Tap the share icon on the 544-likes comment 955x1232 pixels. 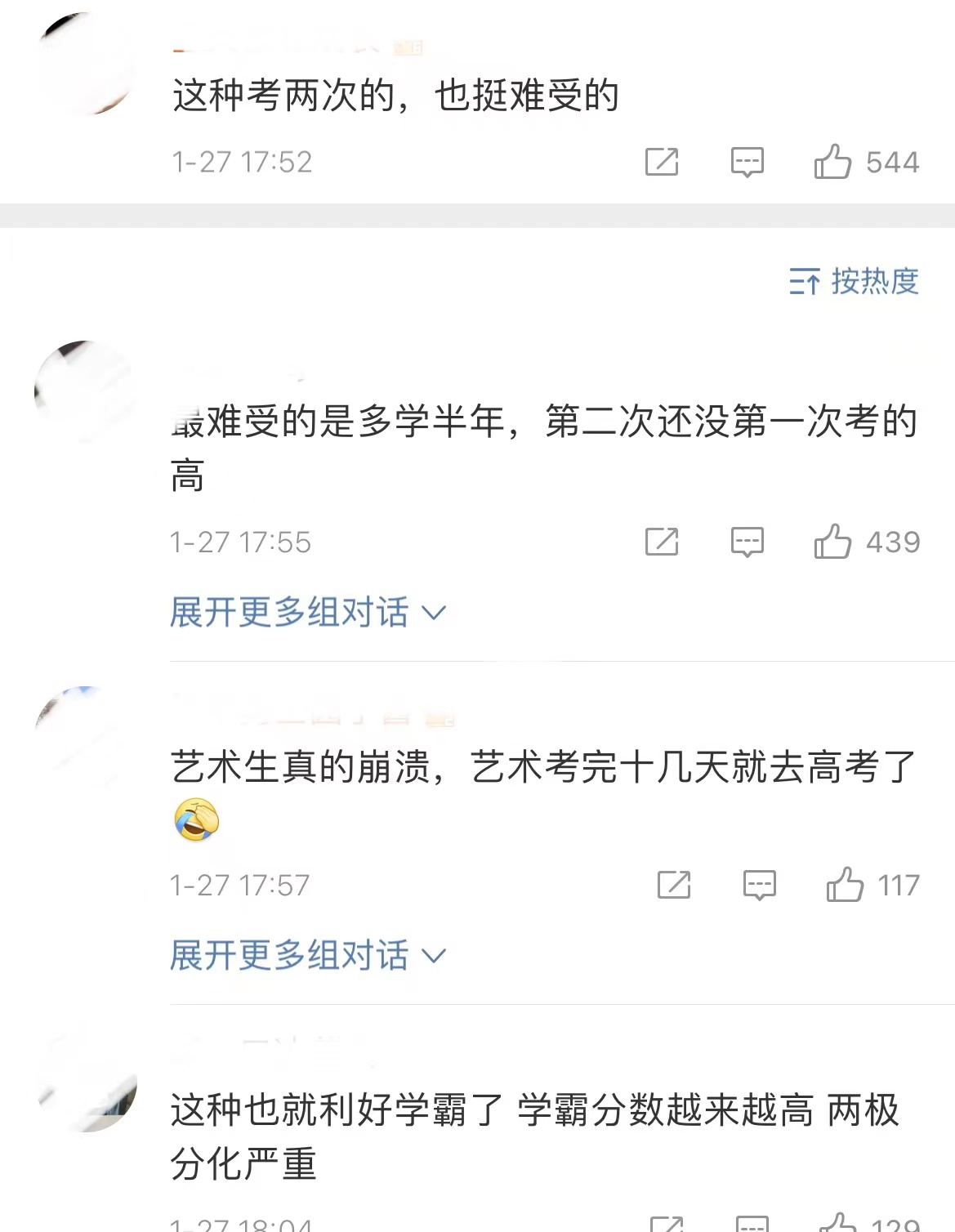(663, 162)
